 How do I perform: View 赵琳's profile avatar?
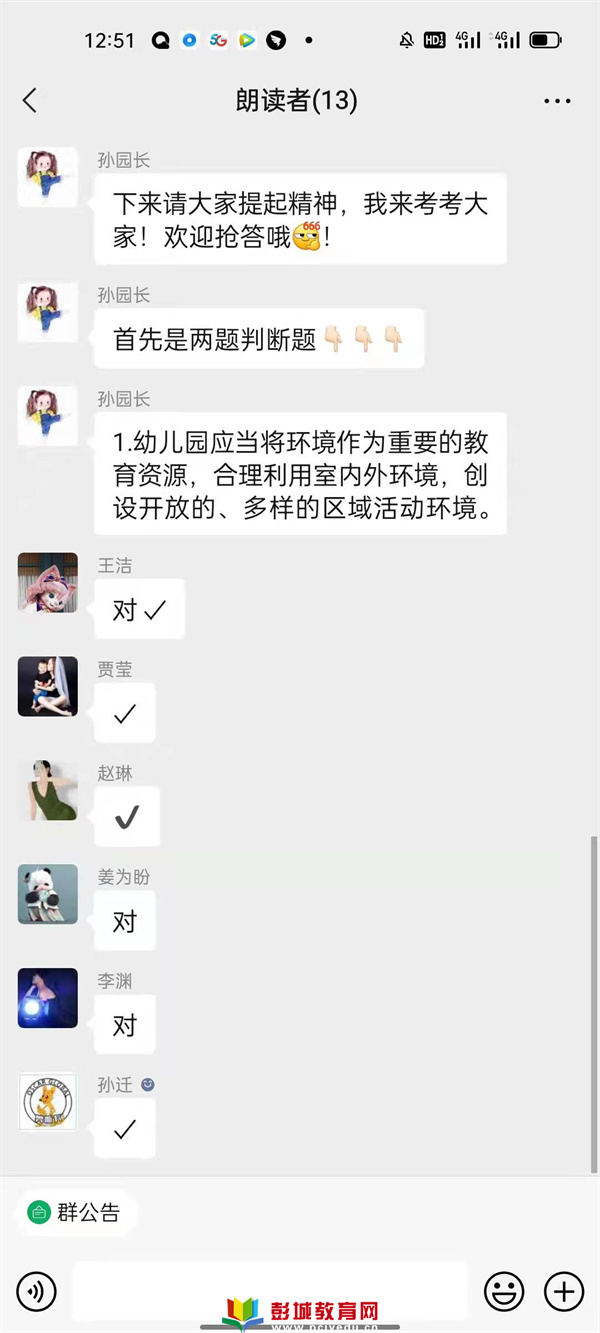[x=48, y=791]
